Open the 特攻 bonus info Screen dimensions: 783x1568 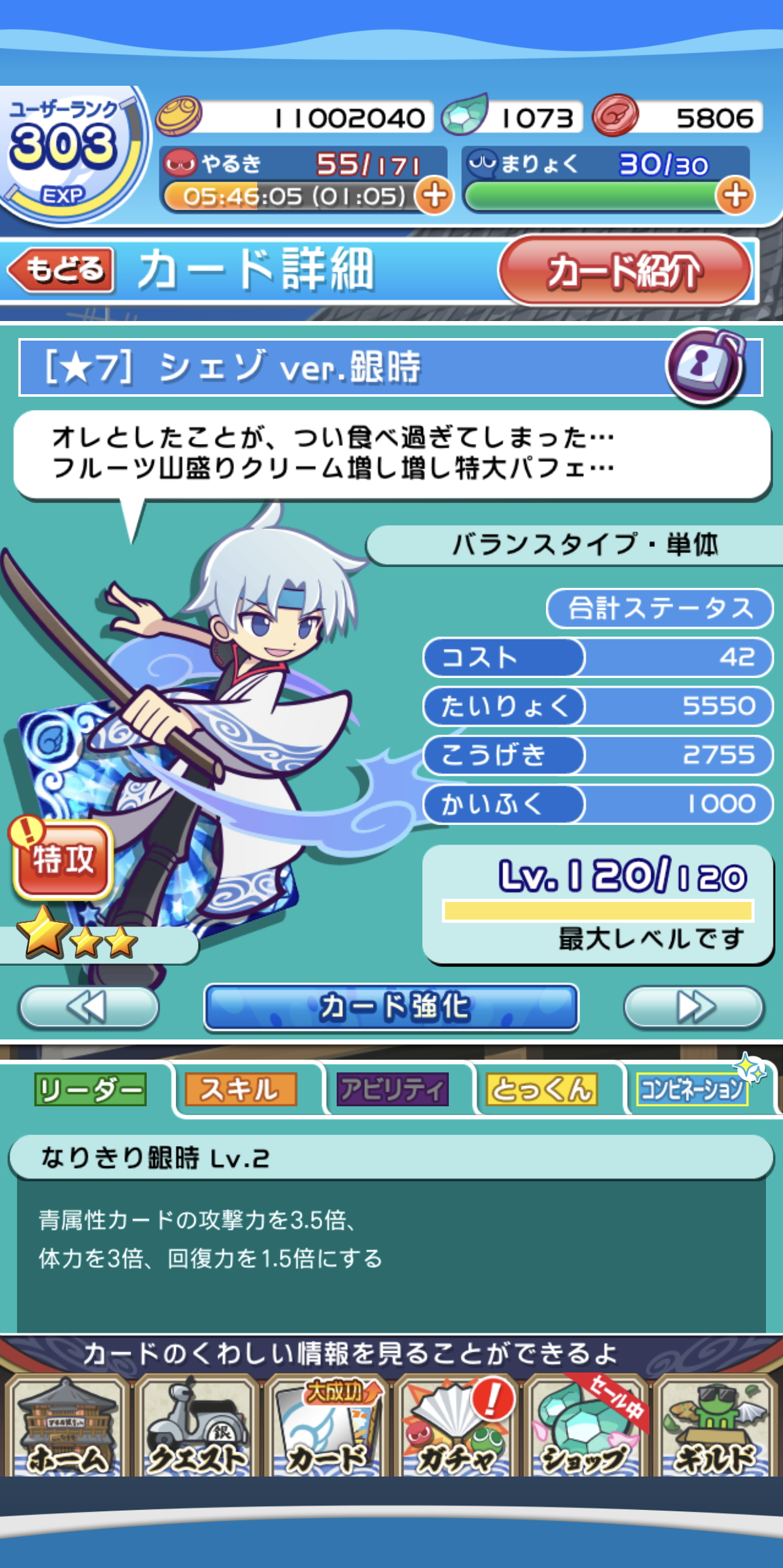click(x=62, y=859)
